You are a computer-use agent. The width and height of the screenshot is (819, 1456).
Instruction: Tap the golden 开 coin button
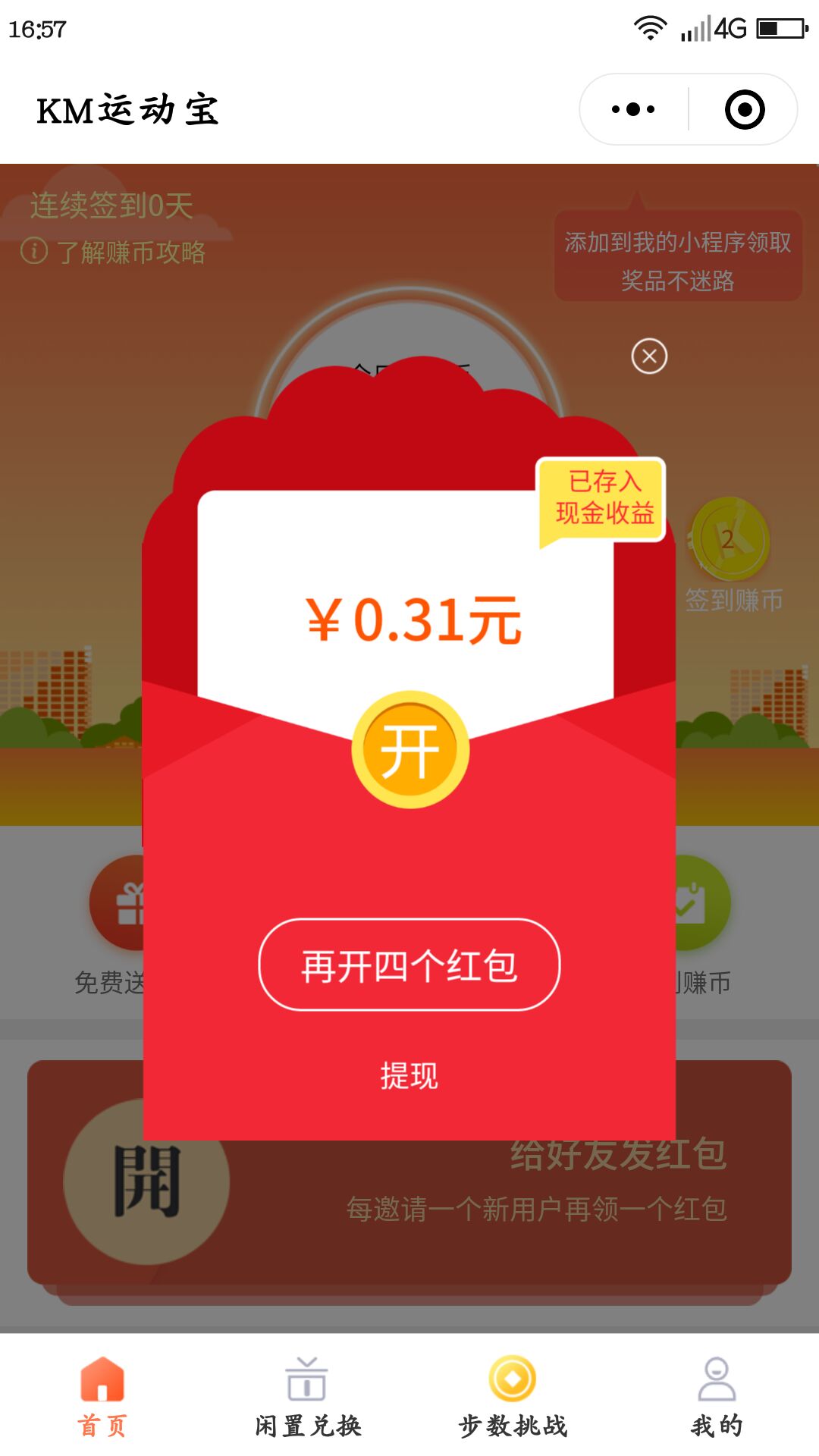point(410,750)
